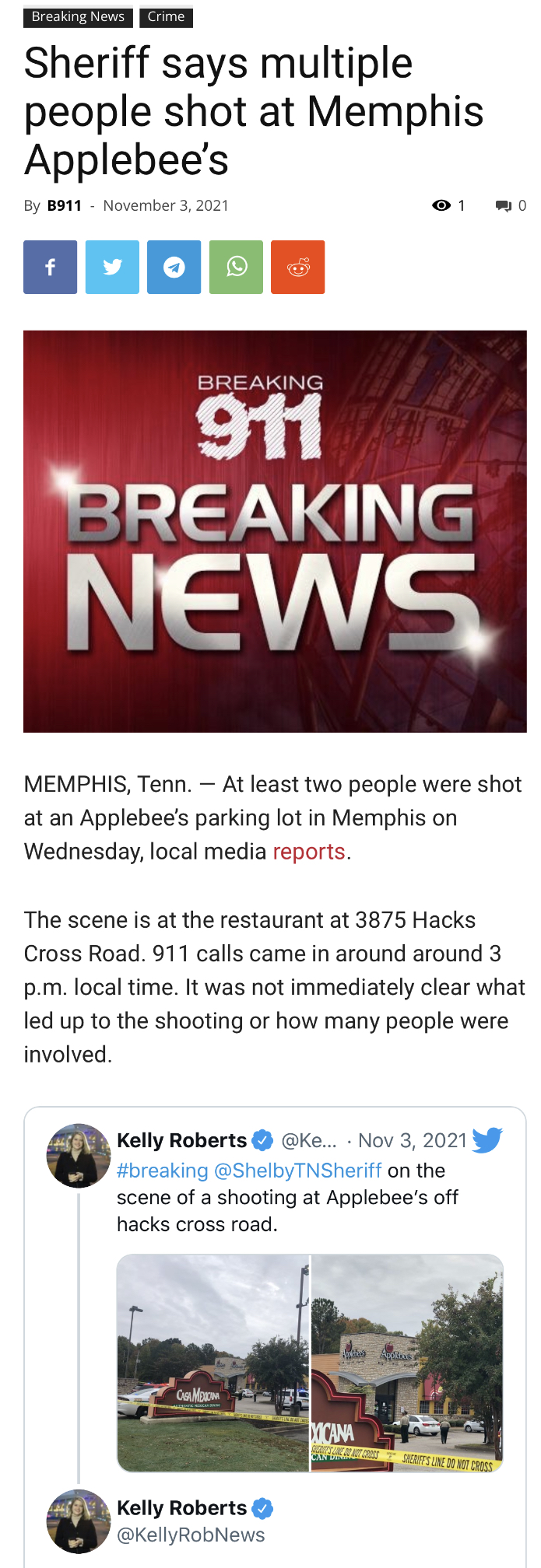The image size is (541, 1568).
Task: Jump to comments via comment count icon
Action: 504,205
